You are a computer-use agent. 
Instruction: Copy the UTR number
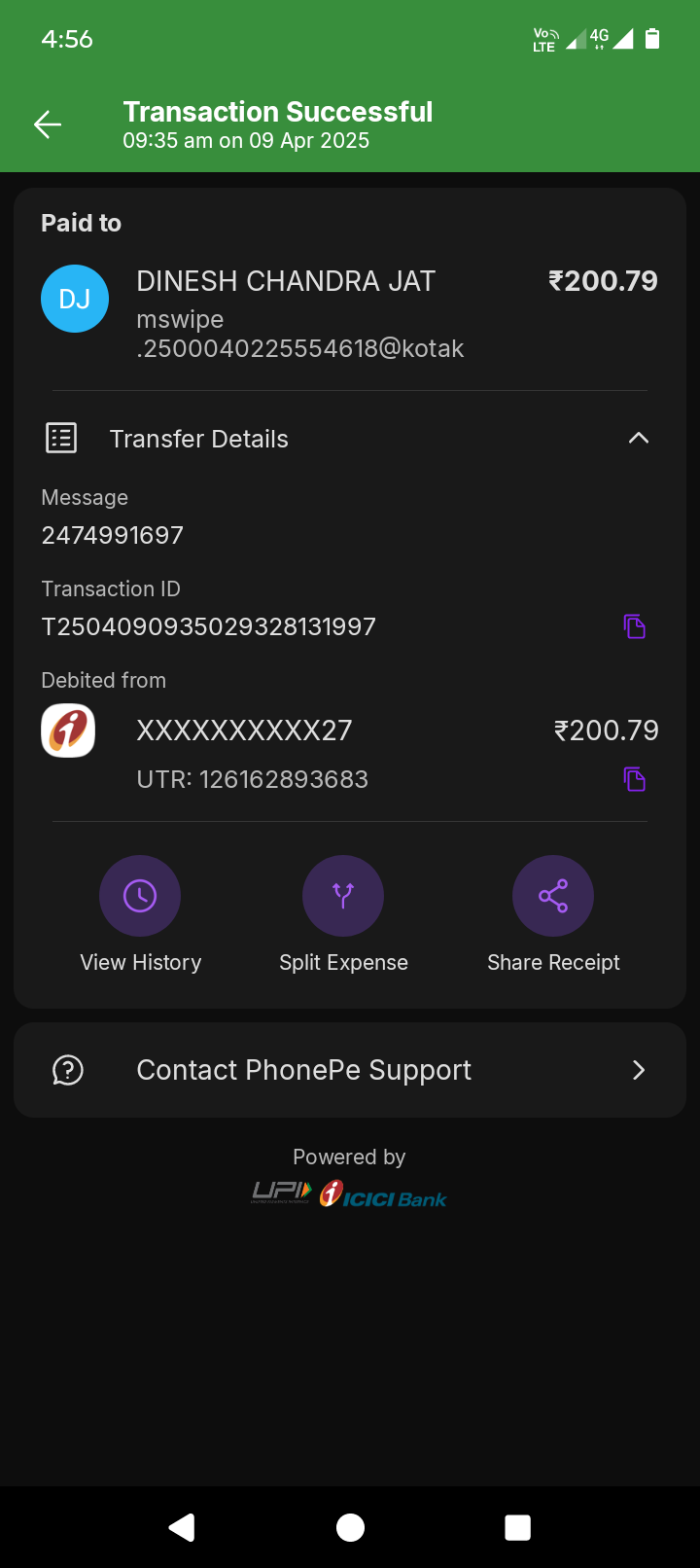[x=635, y=779]
